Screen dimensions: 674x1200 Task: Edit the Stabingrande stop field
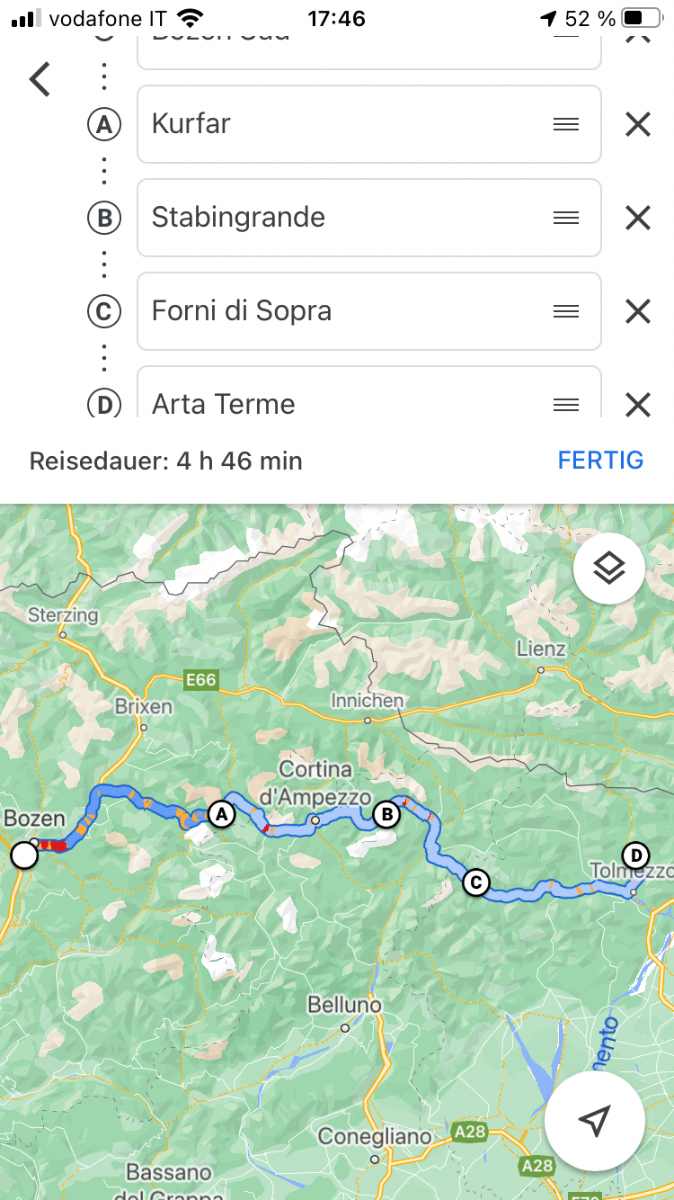pyautogui.click(x=340, y=217)
